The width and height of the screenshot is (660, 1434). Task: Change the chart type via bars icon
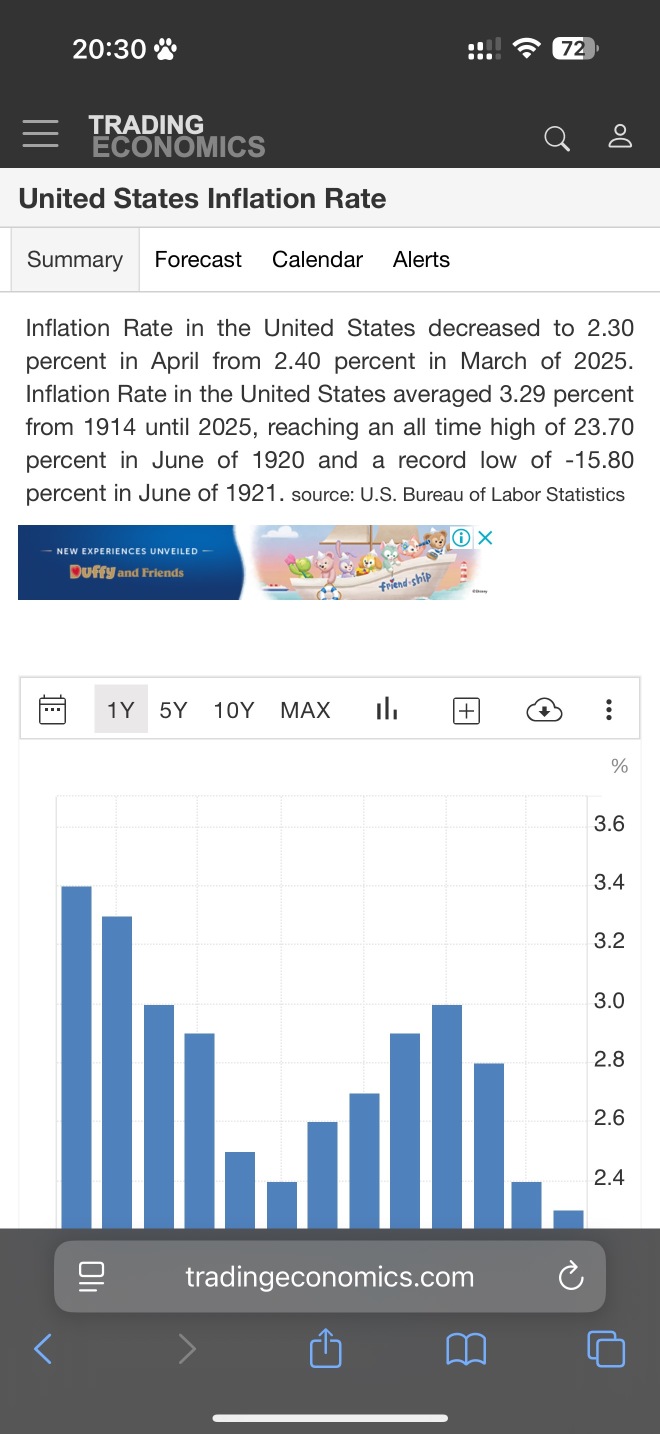pos(386,710)
